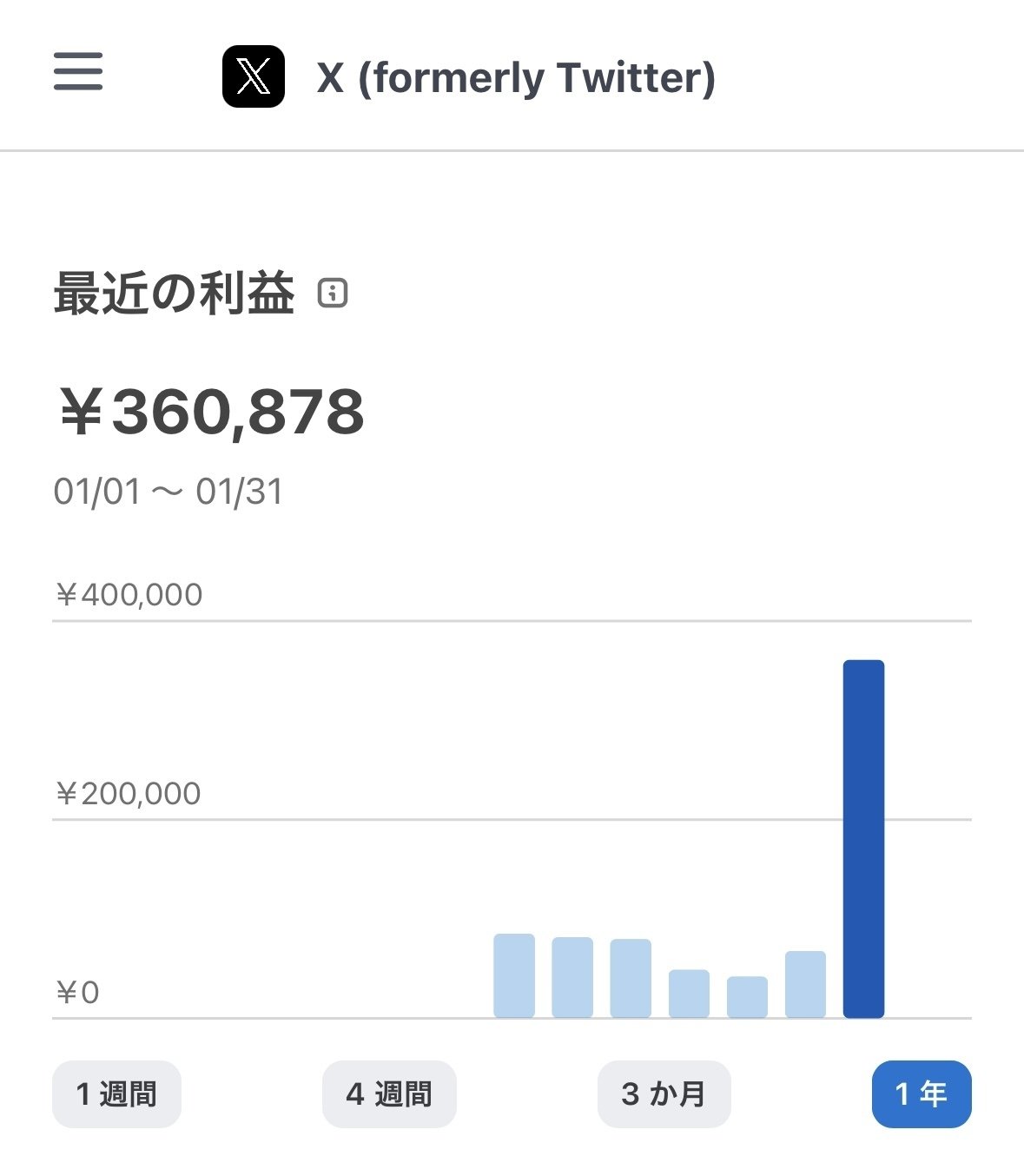1024x1176 pixels.
Task: Select the 3 か月 tab
Action: pos(664,1094)
